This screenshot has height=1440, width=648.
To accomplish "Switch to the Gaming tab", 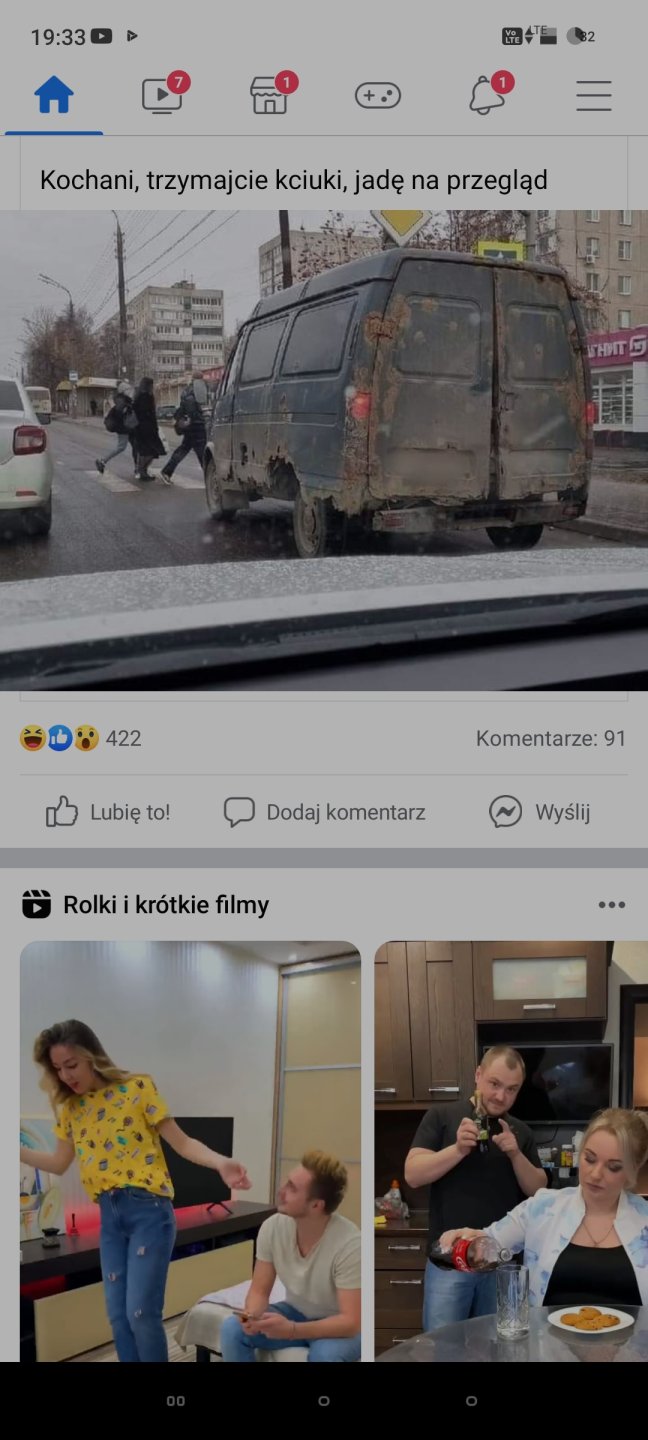I will click(x=378, y=96).
